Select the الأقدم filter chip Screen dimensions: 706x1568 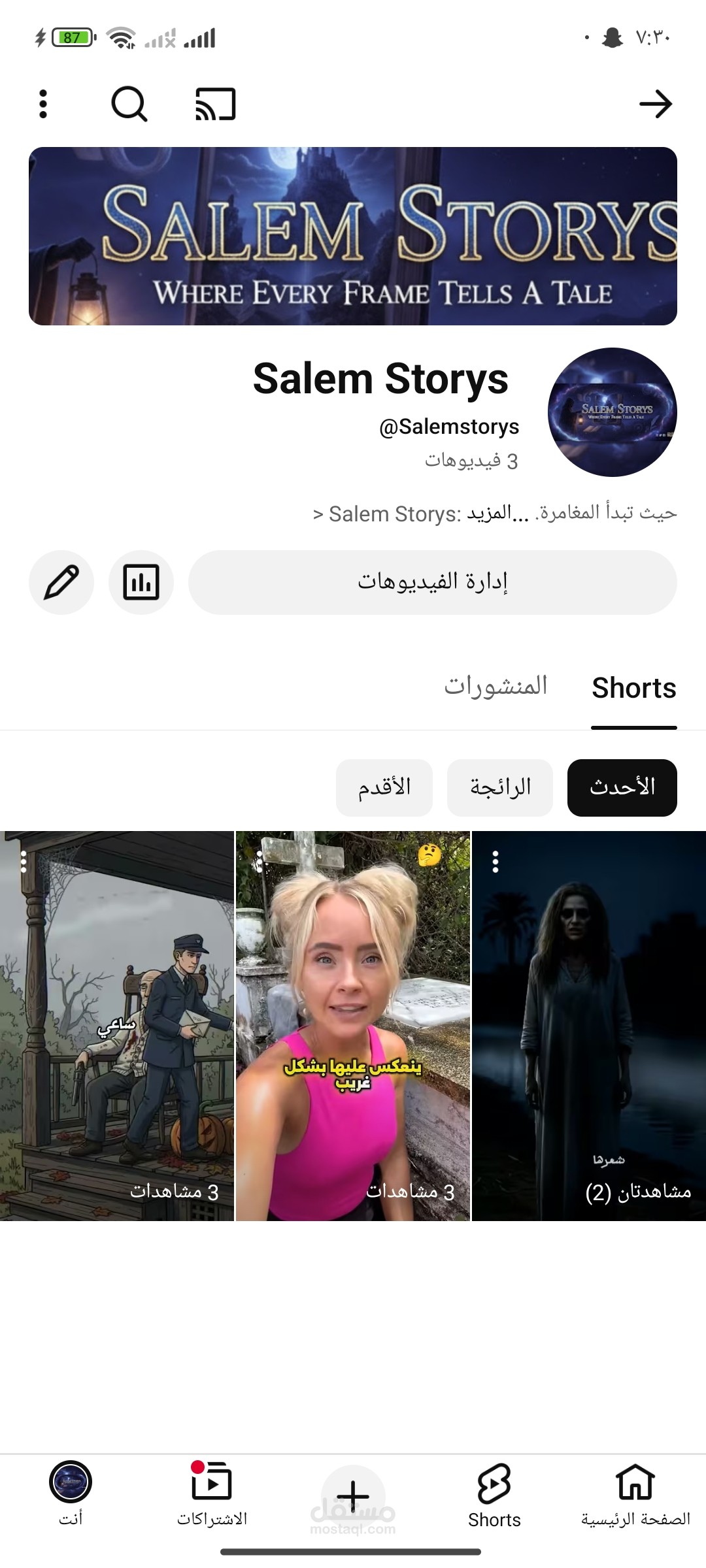click(x=384, y=788)
